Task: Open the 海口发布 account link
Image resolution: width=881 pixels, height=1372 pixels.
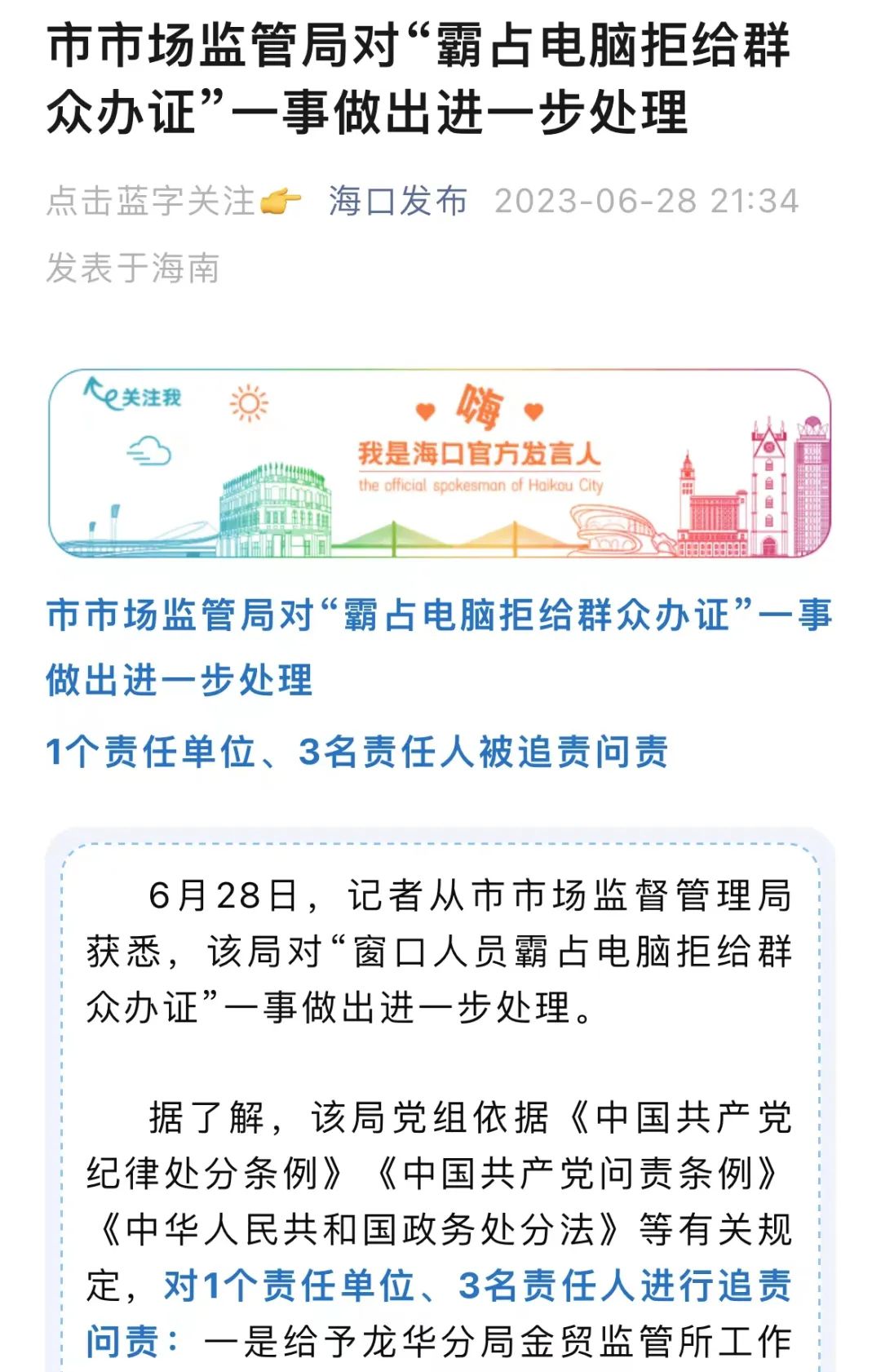Action: [x=397, y=201]
